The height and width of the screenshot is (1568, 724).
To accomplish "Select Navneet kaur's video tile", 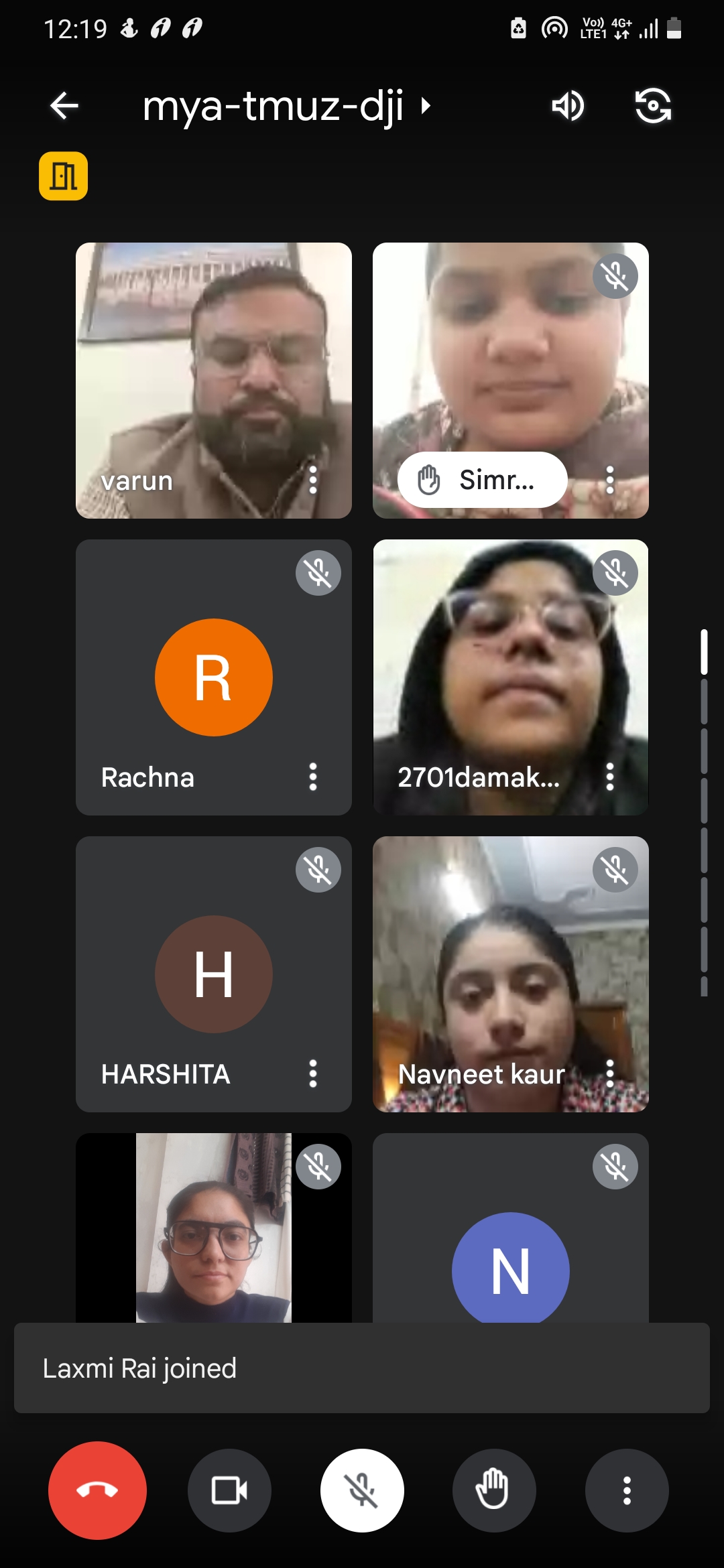I will 511,974.
